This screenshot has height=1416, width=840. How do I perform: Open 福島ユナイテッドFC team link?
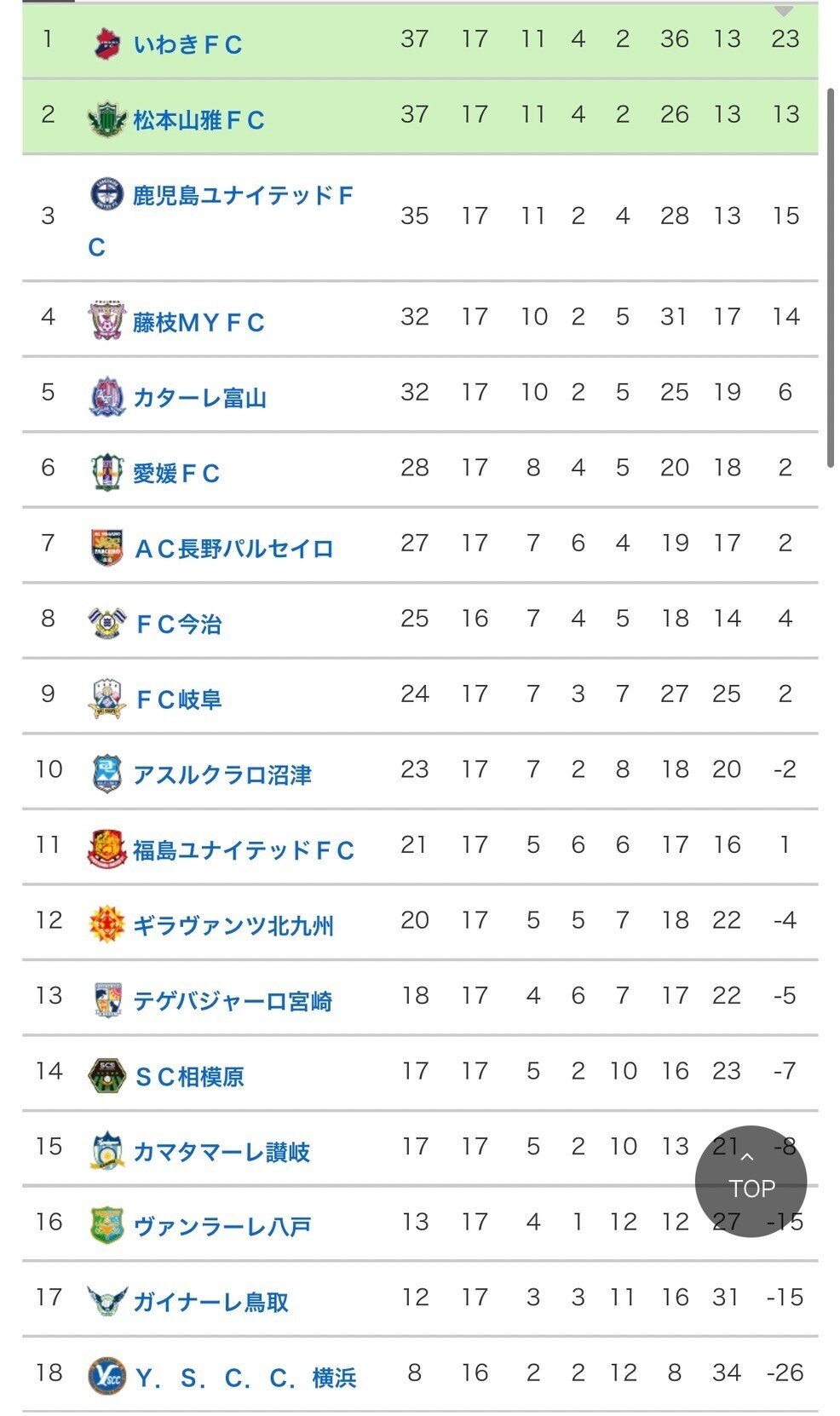243,850
